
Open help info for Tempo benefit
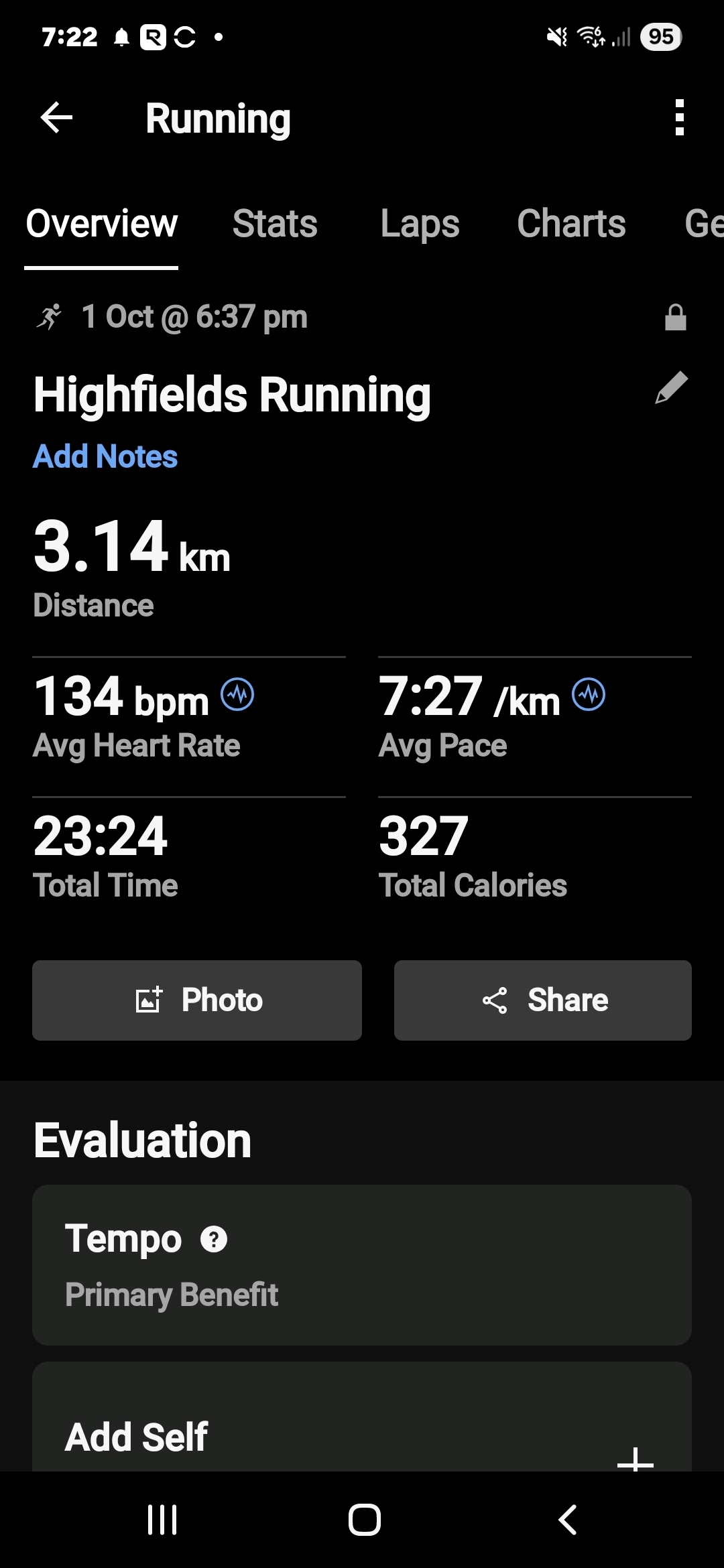click(x=214, y=1239)
